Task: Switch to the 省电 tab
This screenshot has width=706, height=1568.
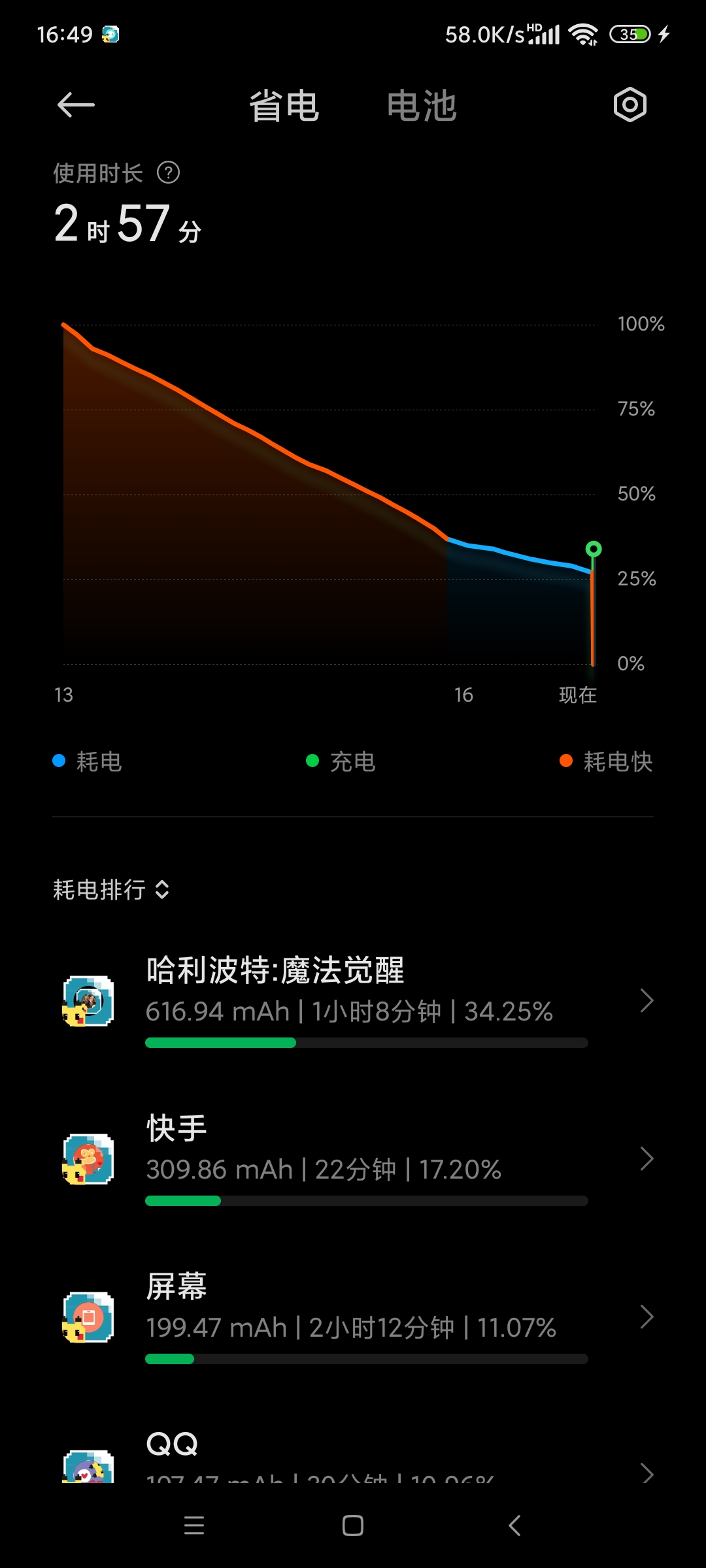Action: pos(284,106)
